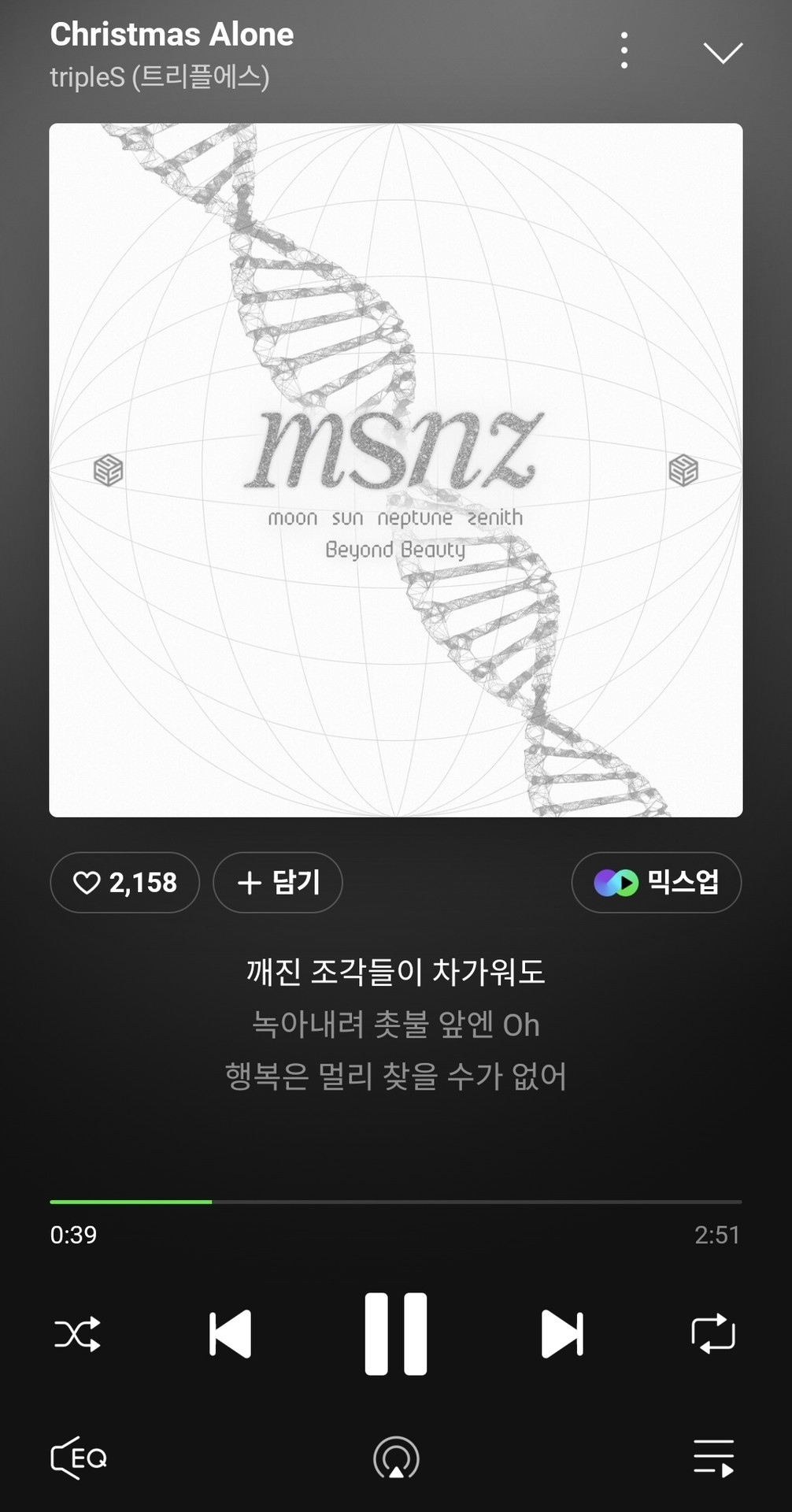Tap the song title Christmas Alone
Screen dimensions: 792x1512
click(x=171, y=34)
